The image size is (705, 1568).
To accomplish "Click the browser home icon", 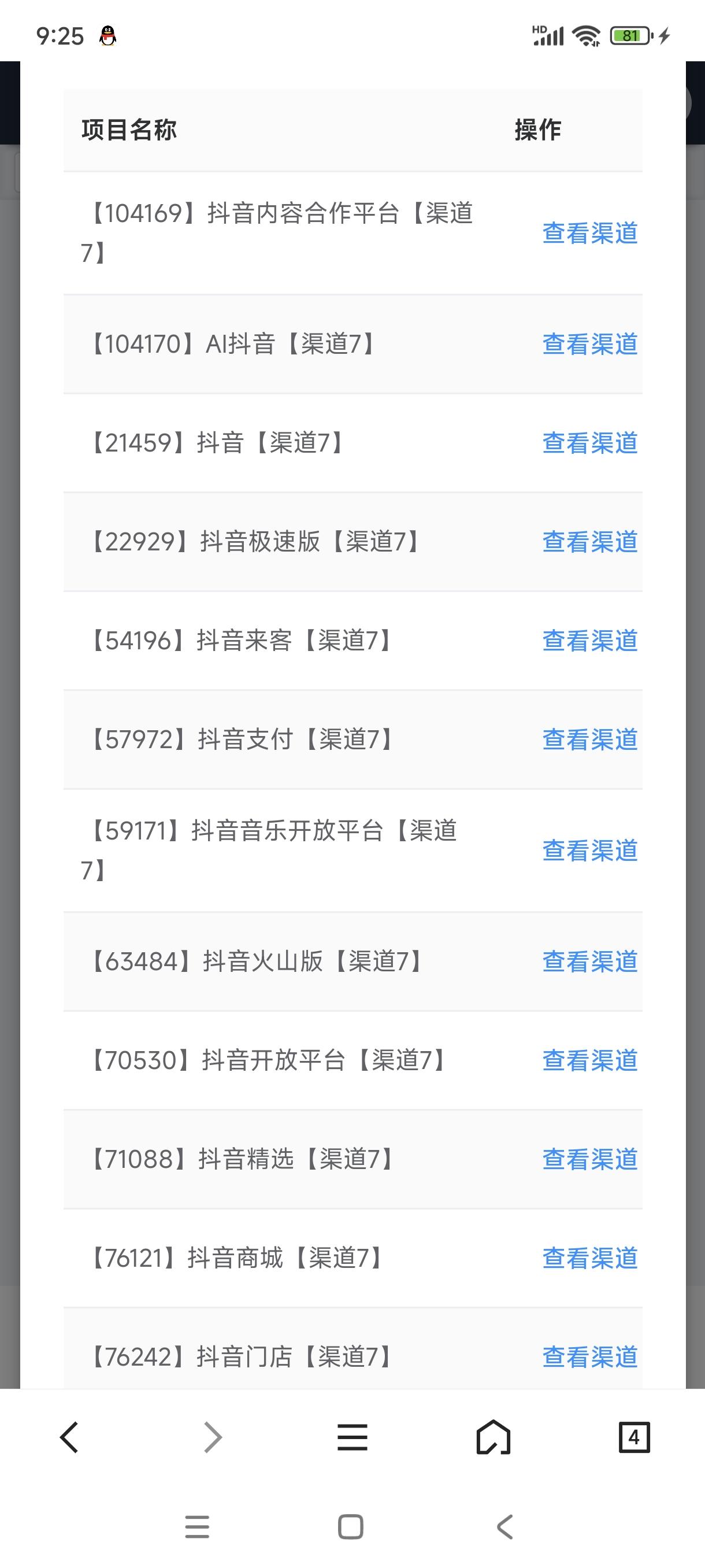I will click(x=494, y=1438).
